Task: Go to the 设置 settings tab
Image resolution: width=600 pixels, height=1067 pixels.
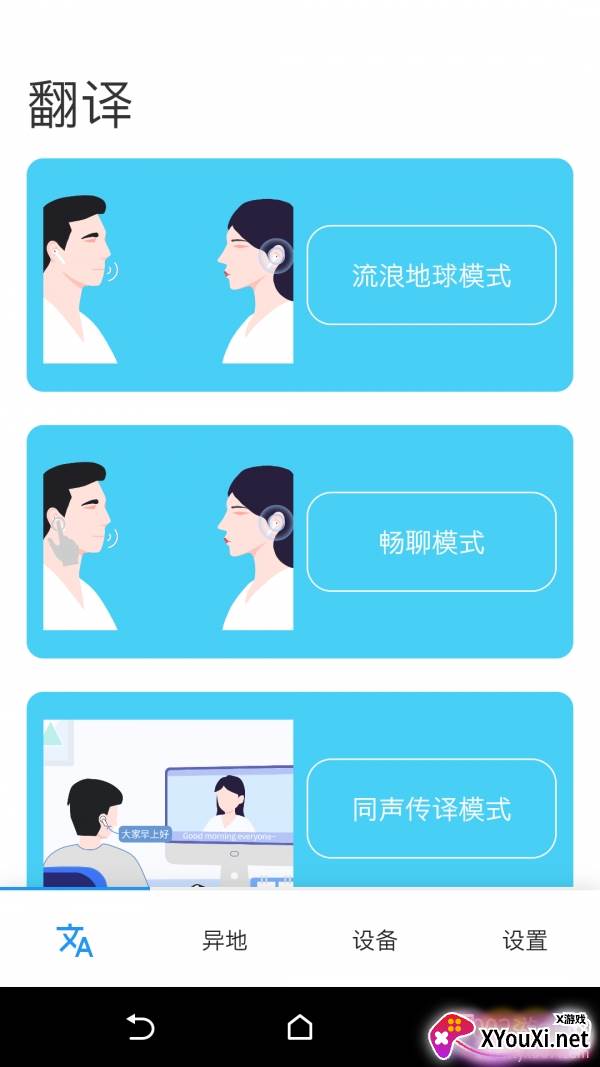Action: tap(525, 940)
